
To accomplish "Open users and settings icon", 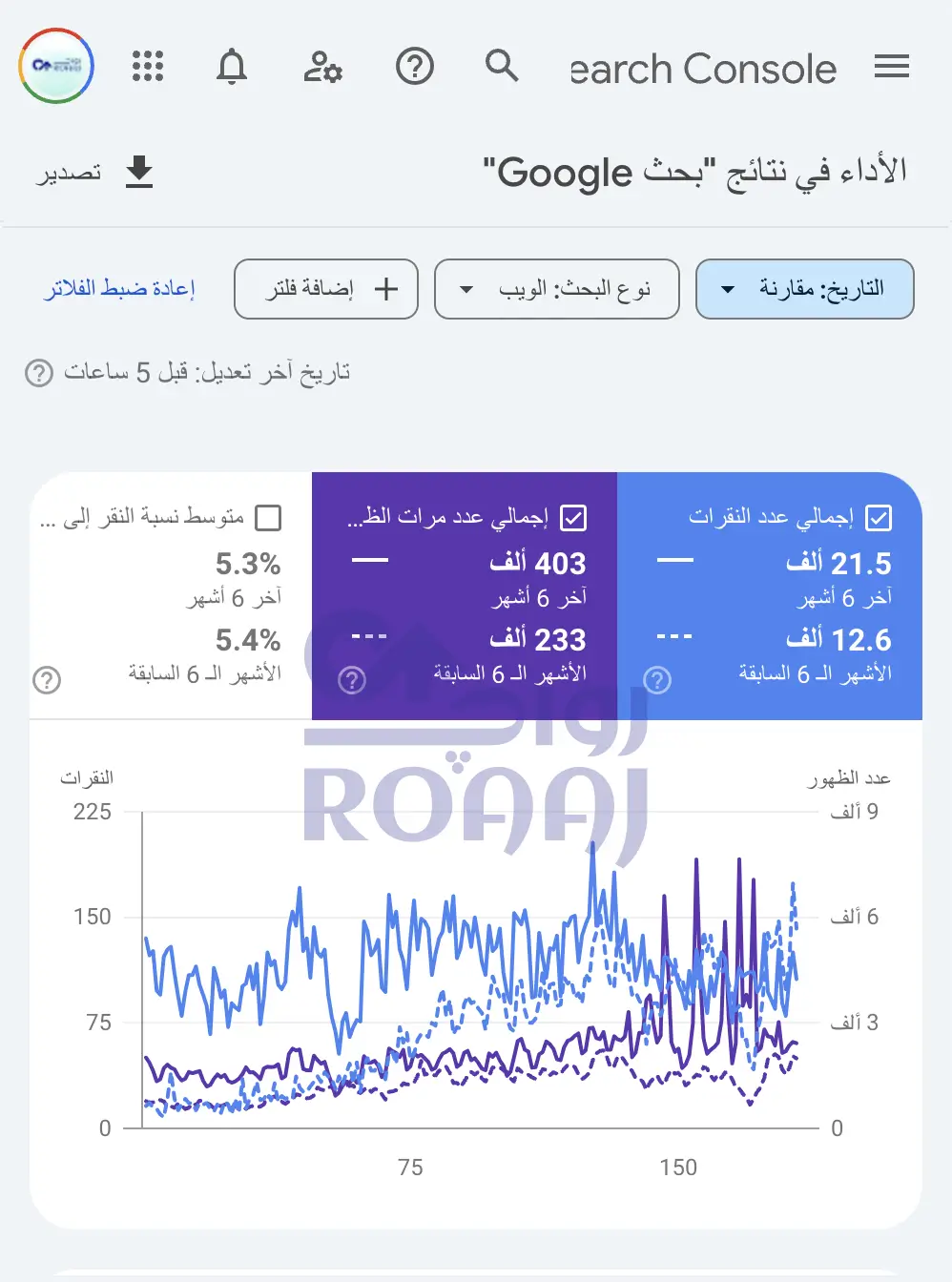I will click(x=323, y=67).
